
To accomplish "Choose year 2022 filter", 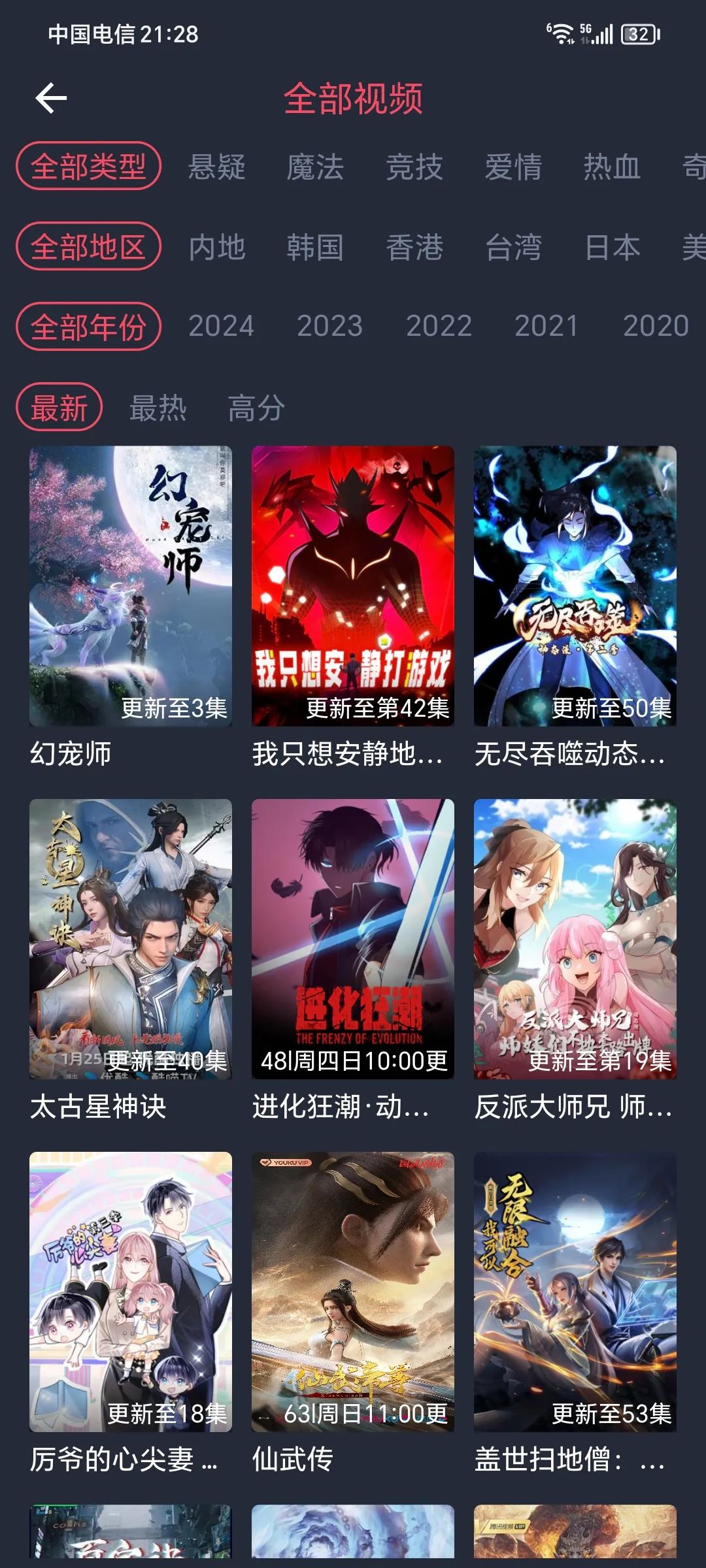I will [439, 326].
